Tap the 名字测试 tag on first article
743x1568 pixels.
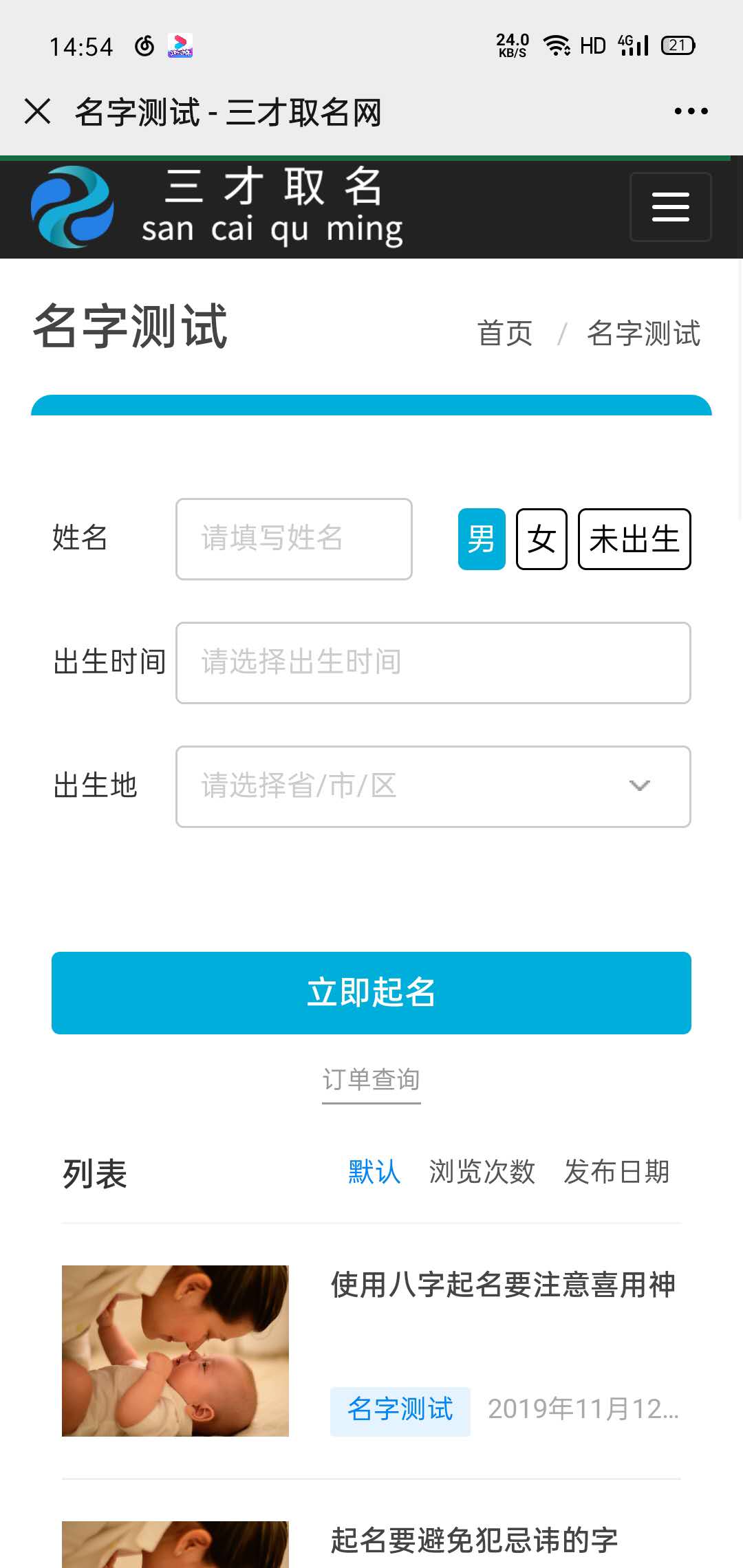(x=400, y=1409)
